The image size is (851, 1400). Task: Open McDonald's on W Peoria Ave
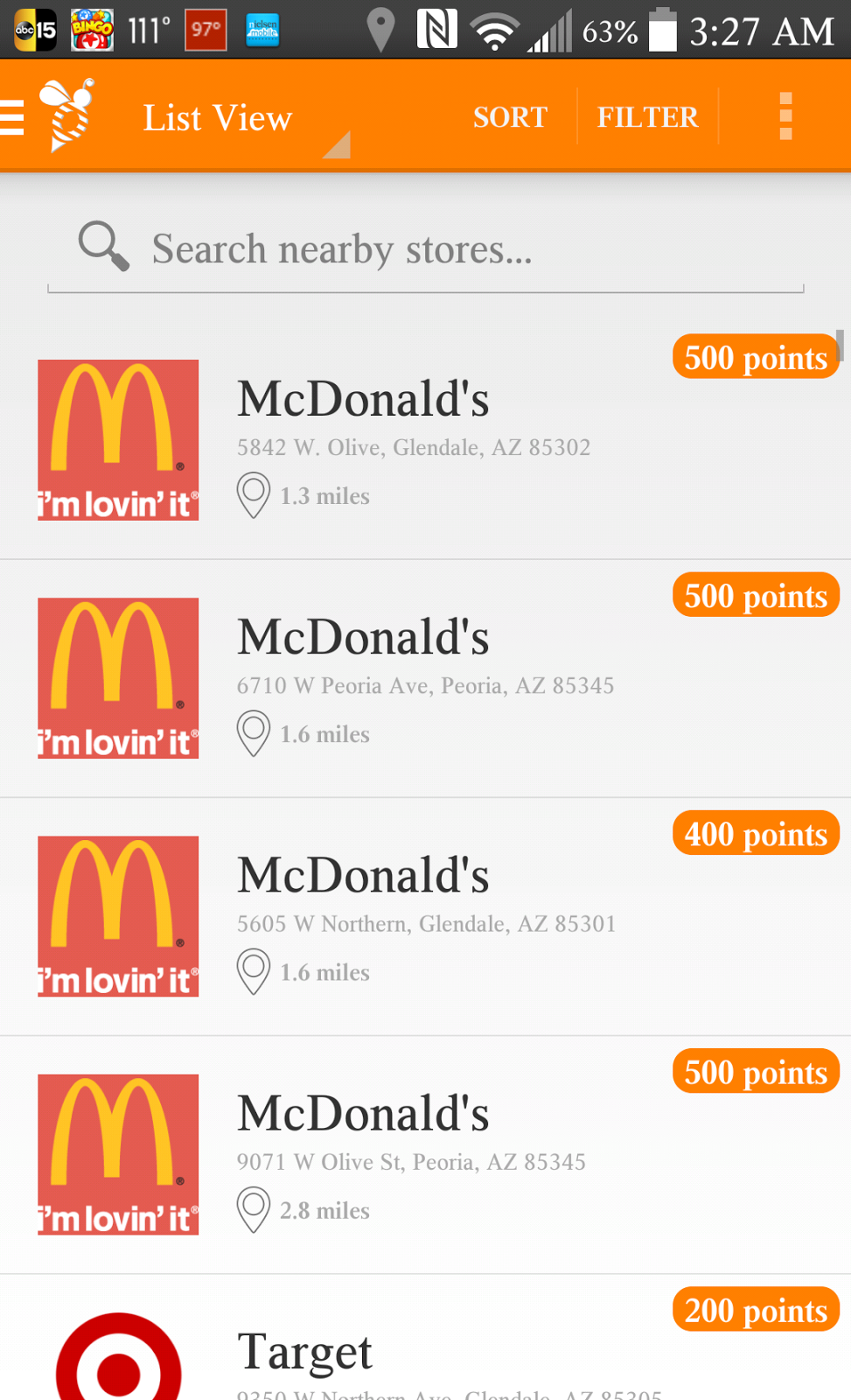pos(425,679)
